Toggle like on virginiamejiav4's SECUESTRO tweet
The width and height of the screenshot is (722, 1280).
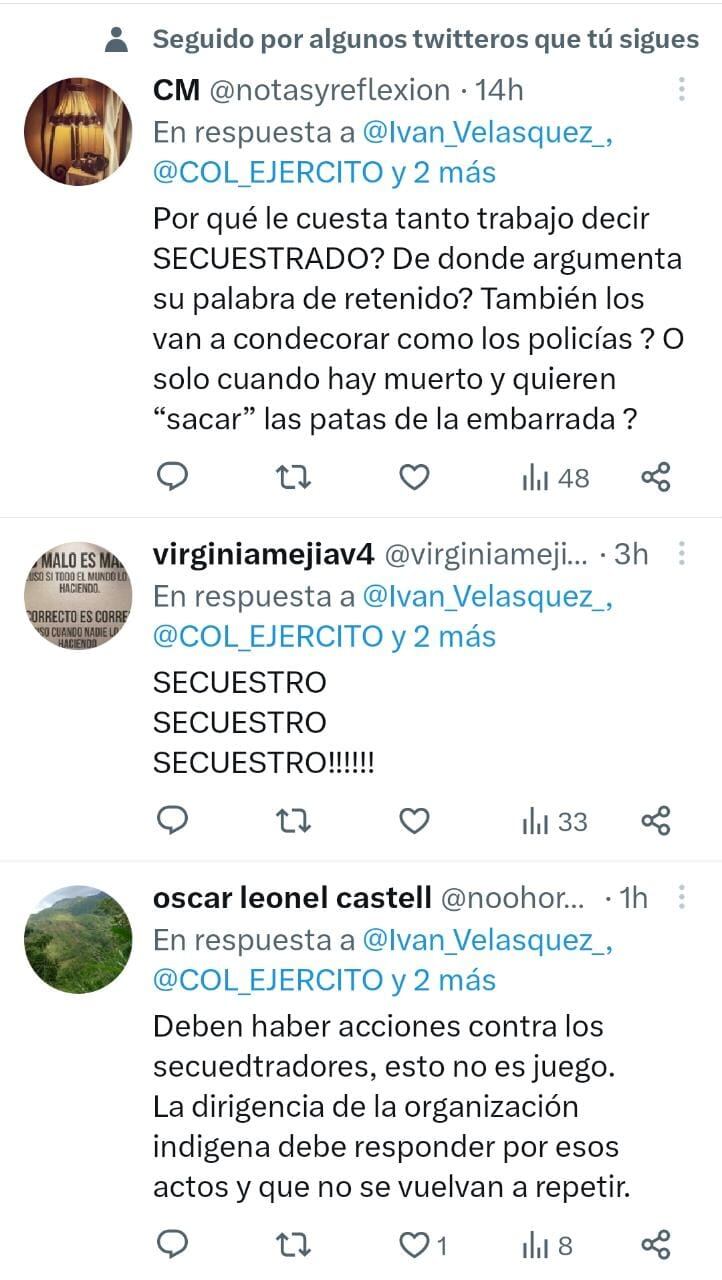[413, 822]
